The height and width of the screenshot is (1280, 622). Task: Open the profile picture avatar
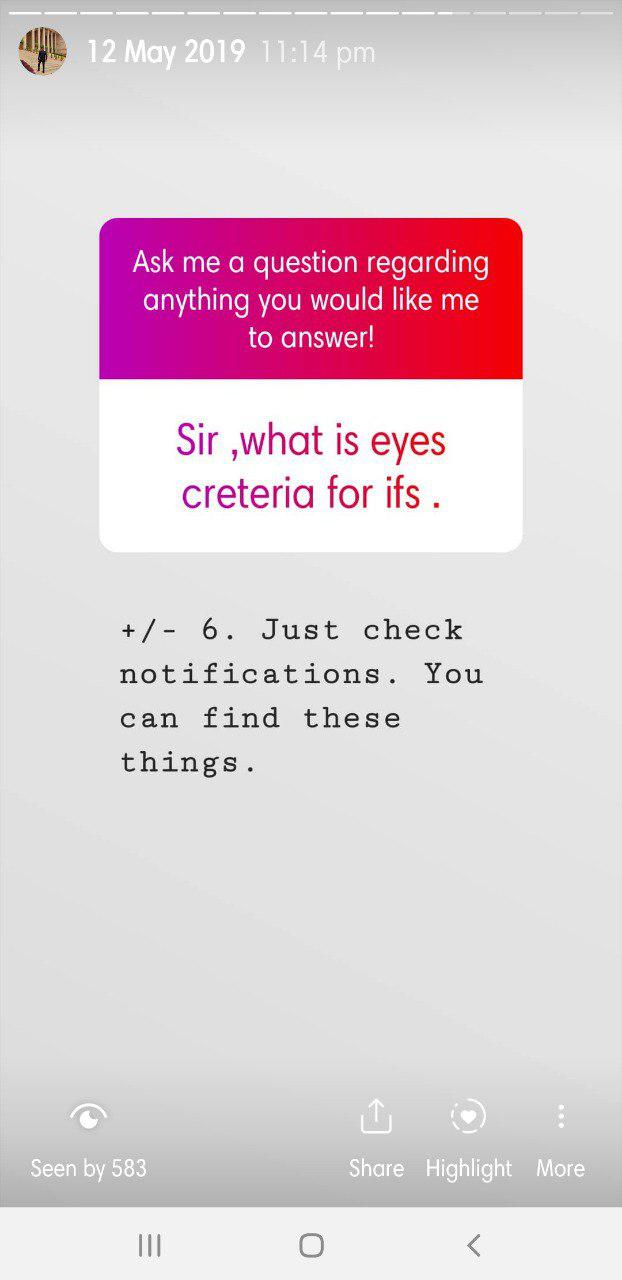(42, 51)
